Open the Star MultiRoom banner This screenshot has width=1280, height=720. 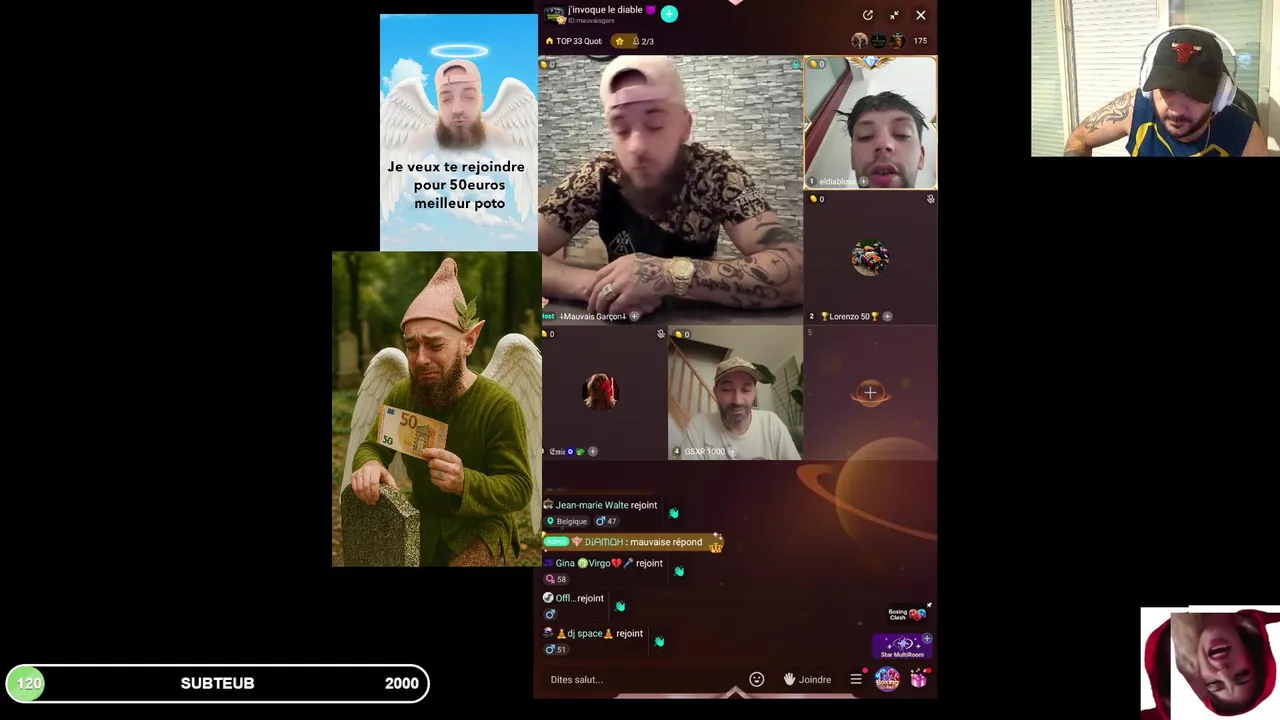[902, 646]
